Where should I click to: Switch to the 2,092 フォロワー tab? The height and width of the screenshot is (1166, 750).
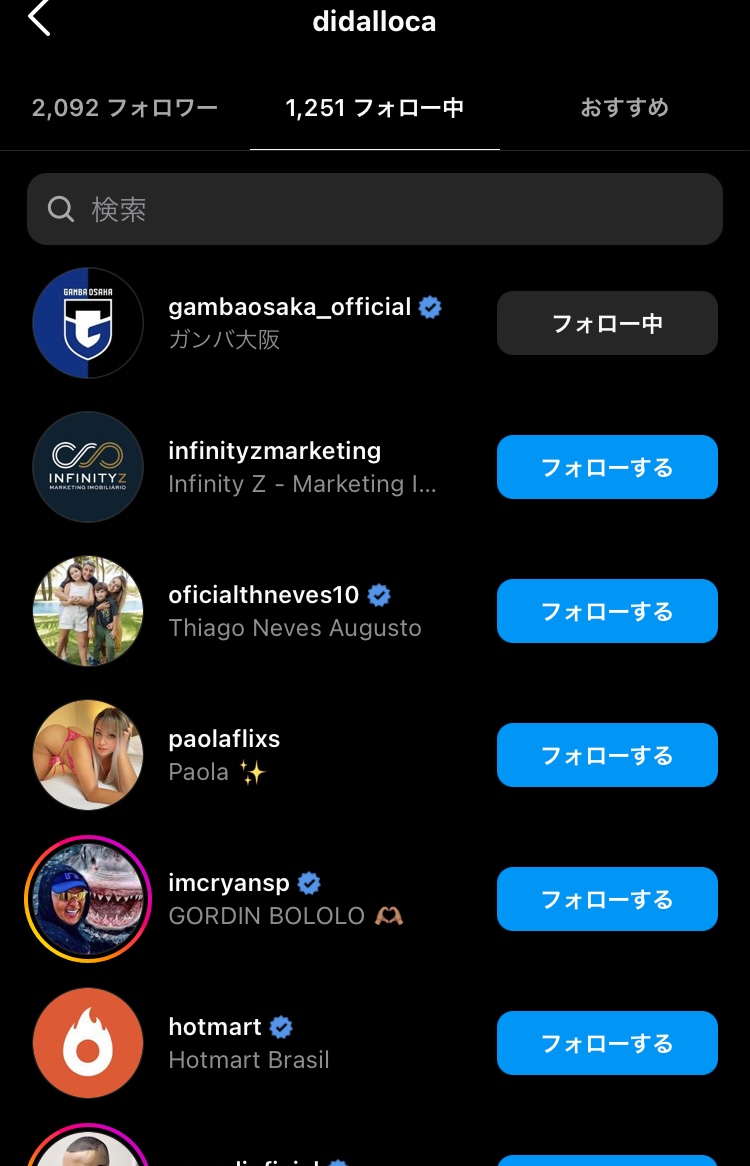[125, 108]
